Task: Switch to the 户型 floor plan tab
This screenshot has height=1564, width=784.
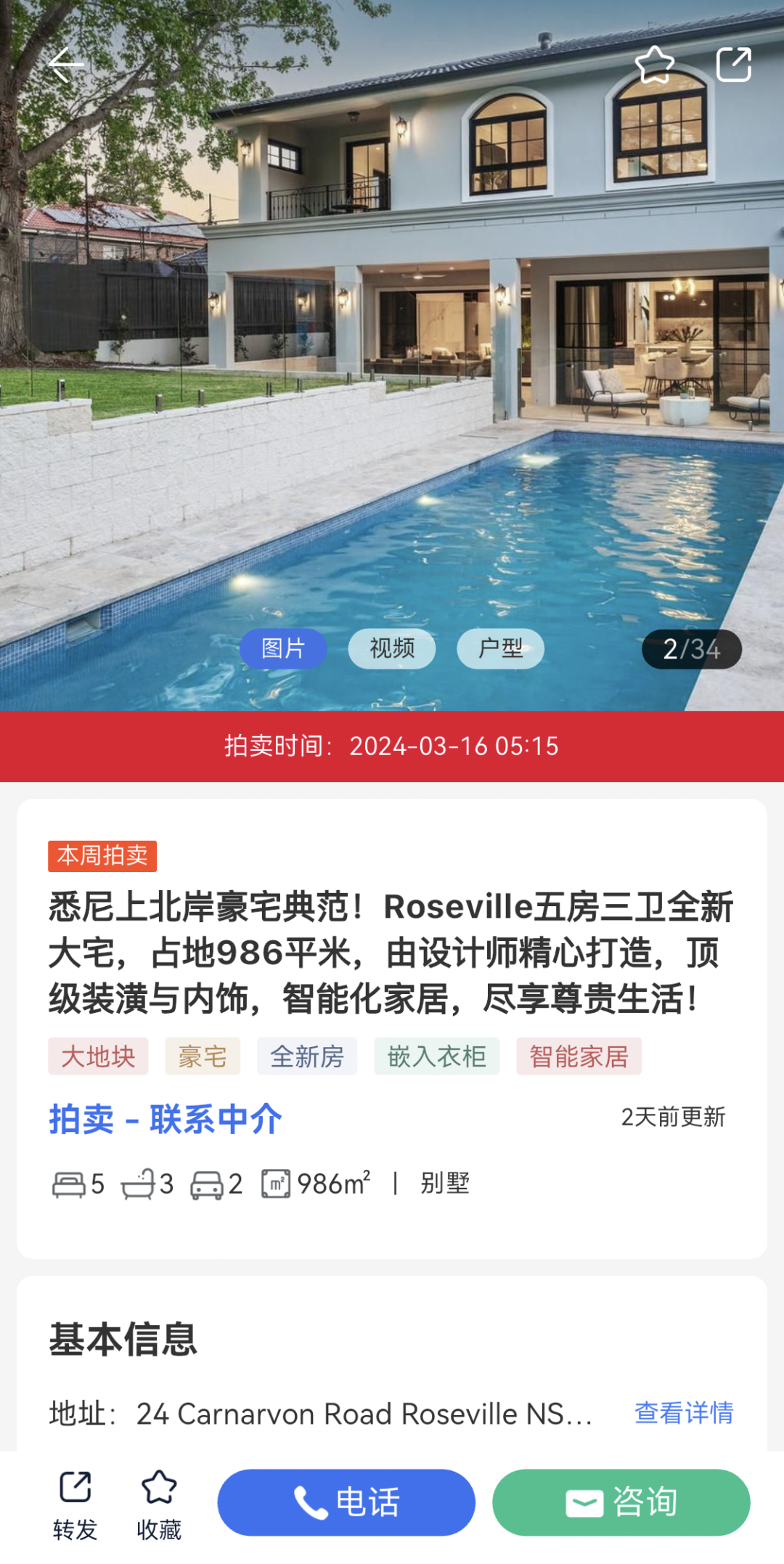Action: [500, 648]
